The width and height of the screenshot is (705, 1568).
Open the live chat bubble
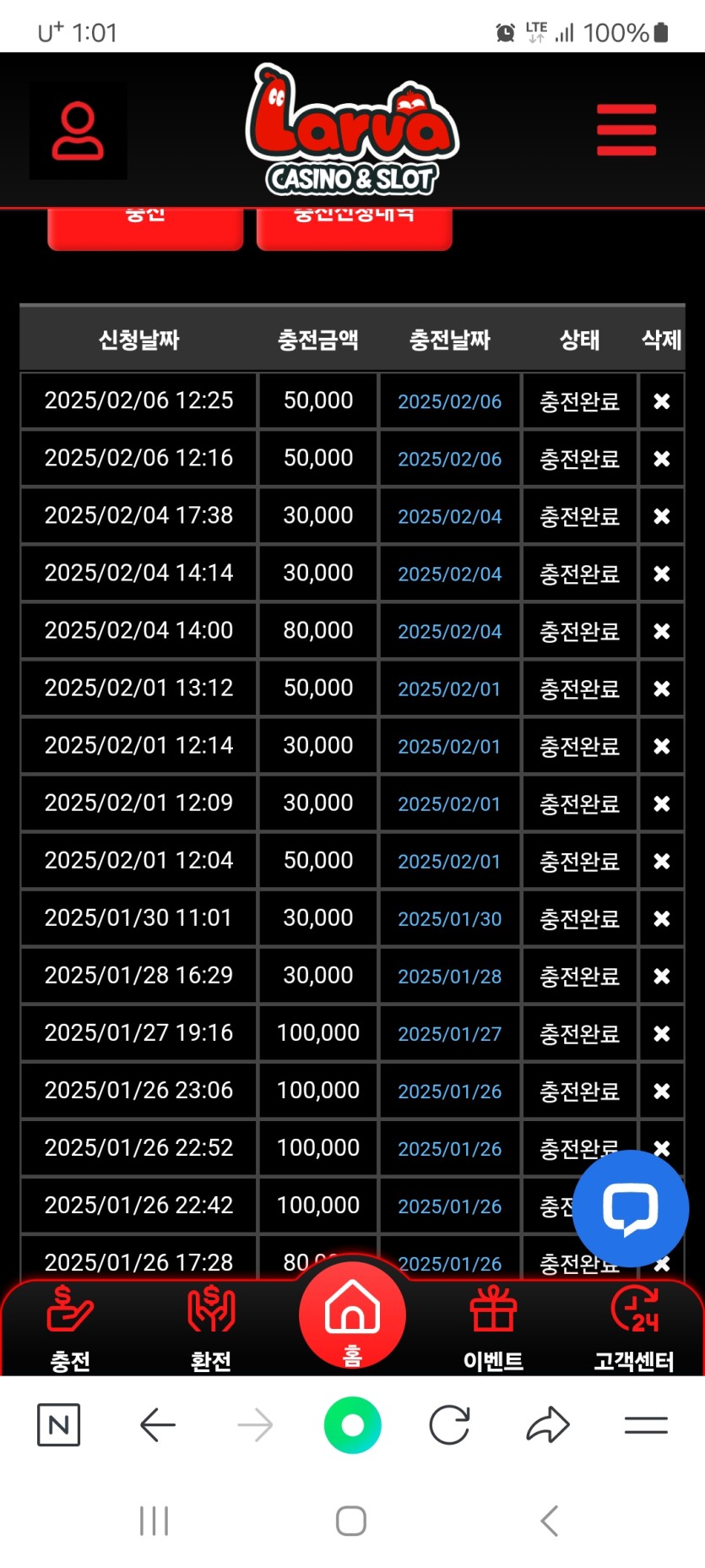(x=630, y=1208)
